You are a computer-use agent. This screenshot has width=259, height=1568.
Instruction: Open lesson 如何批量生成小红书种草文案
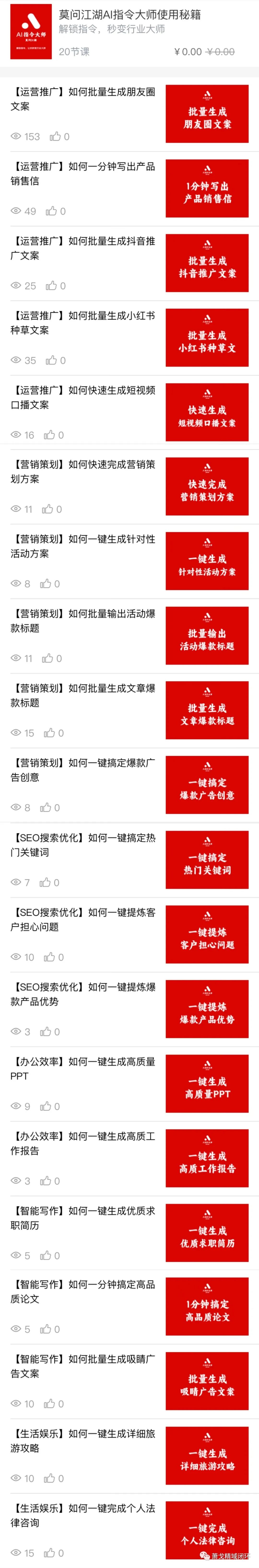point(82,323)
